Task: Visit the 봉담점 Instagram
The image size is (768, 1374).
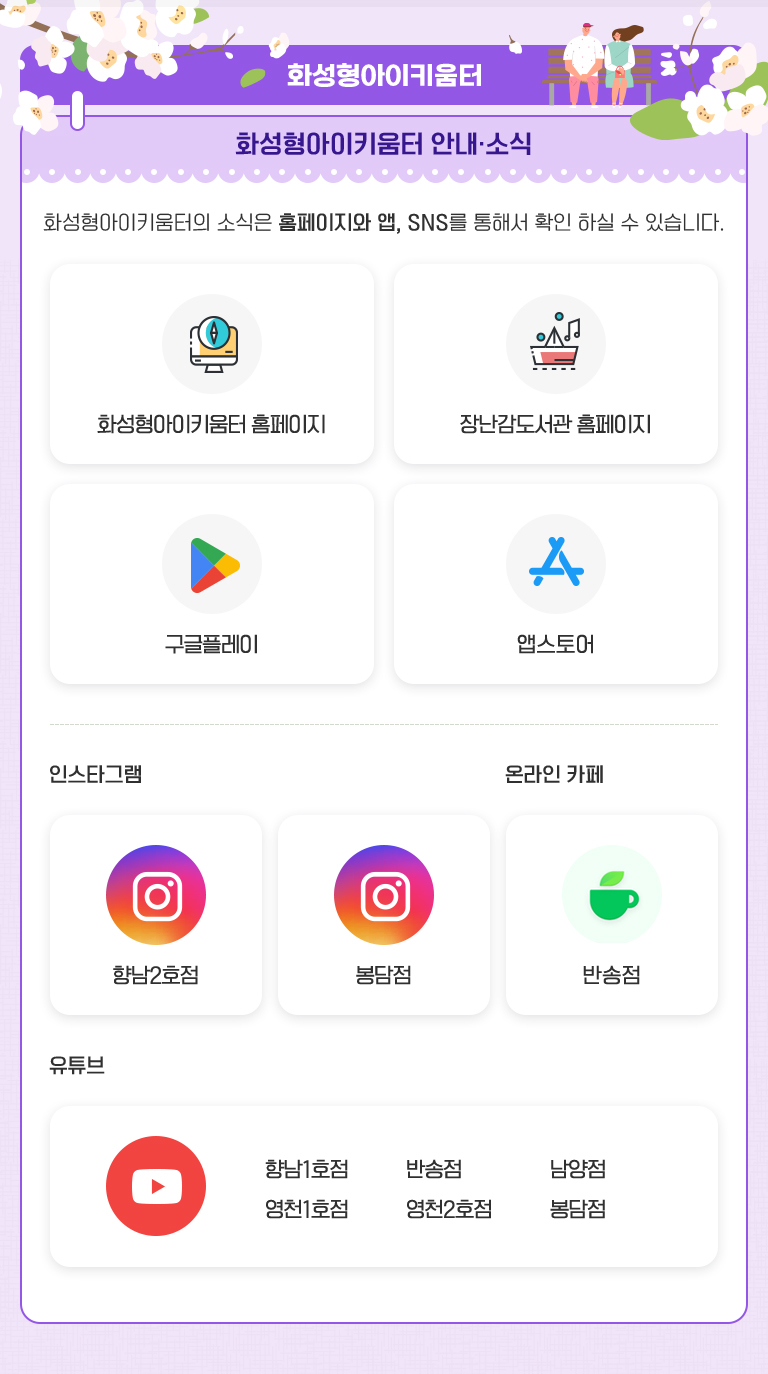Action: click(x=384, y=914)
